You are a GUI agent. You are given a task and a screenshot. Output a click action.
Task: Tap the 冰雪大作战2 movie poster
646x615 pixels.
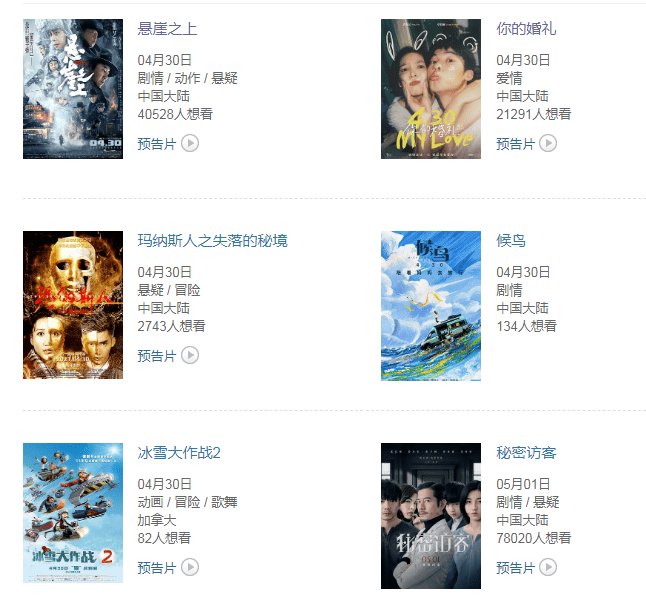73,513
